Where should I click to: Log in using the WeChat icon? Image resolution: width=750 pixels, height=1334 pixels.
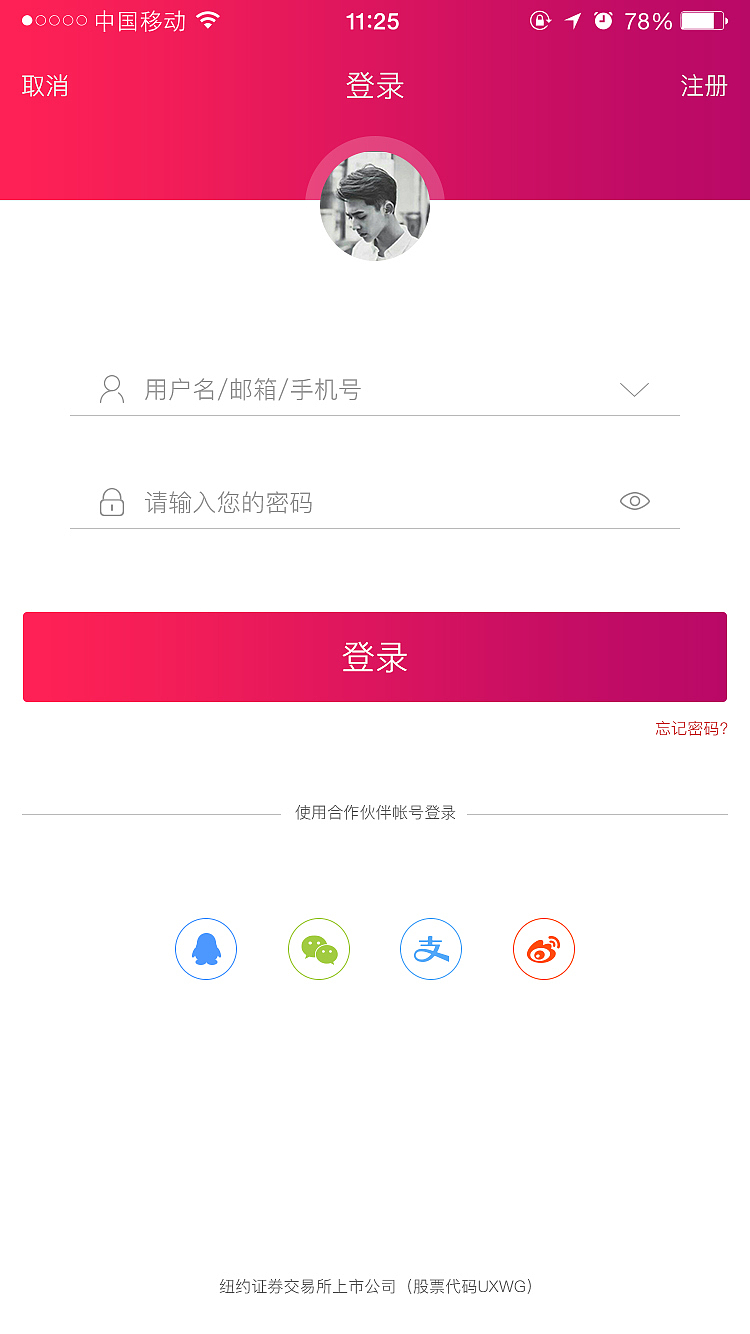pyautogui.click(x=318, y=948)
